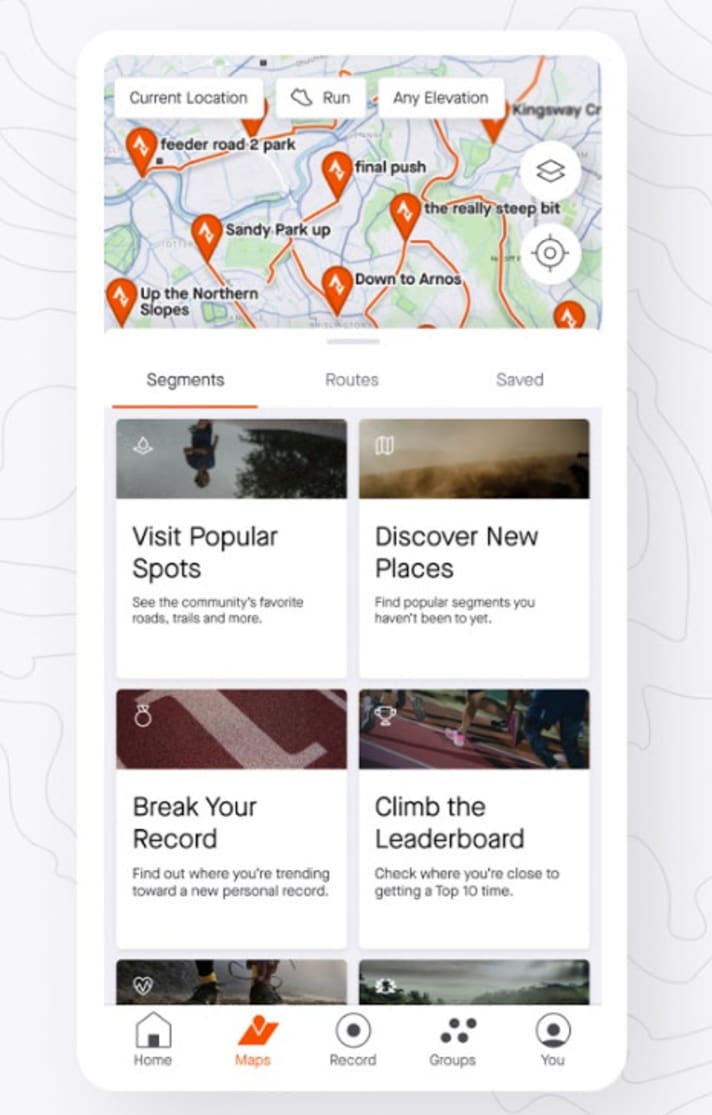The width and height of the screenshot is (712, 1115).
Task: Open the Visit Popular Spots card
Action: point(231,548)
